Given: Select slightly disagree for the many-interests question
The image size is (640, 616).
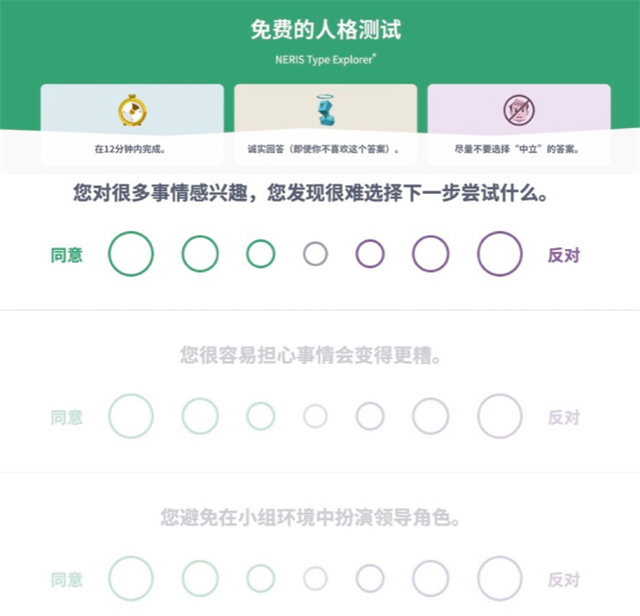Looking at the screenshot, I should click(370, 254).
